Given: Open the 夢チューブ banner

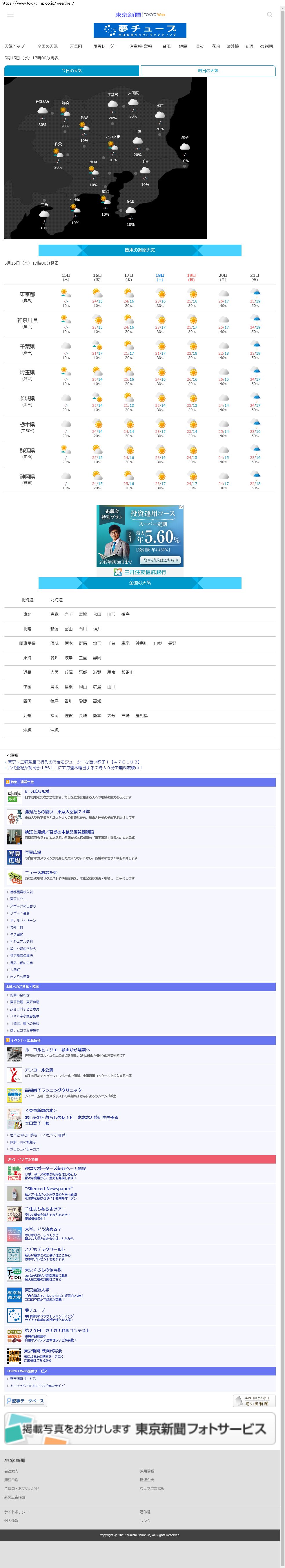Looking at the screenshot, I should 139,30.
